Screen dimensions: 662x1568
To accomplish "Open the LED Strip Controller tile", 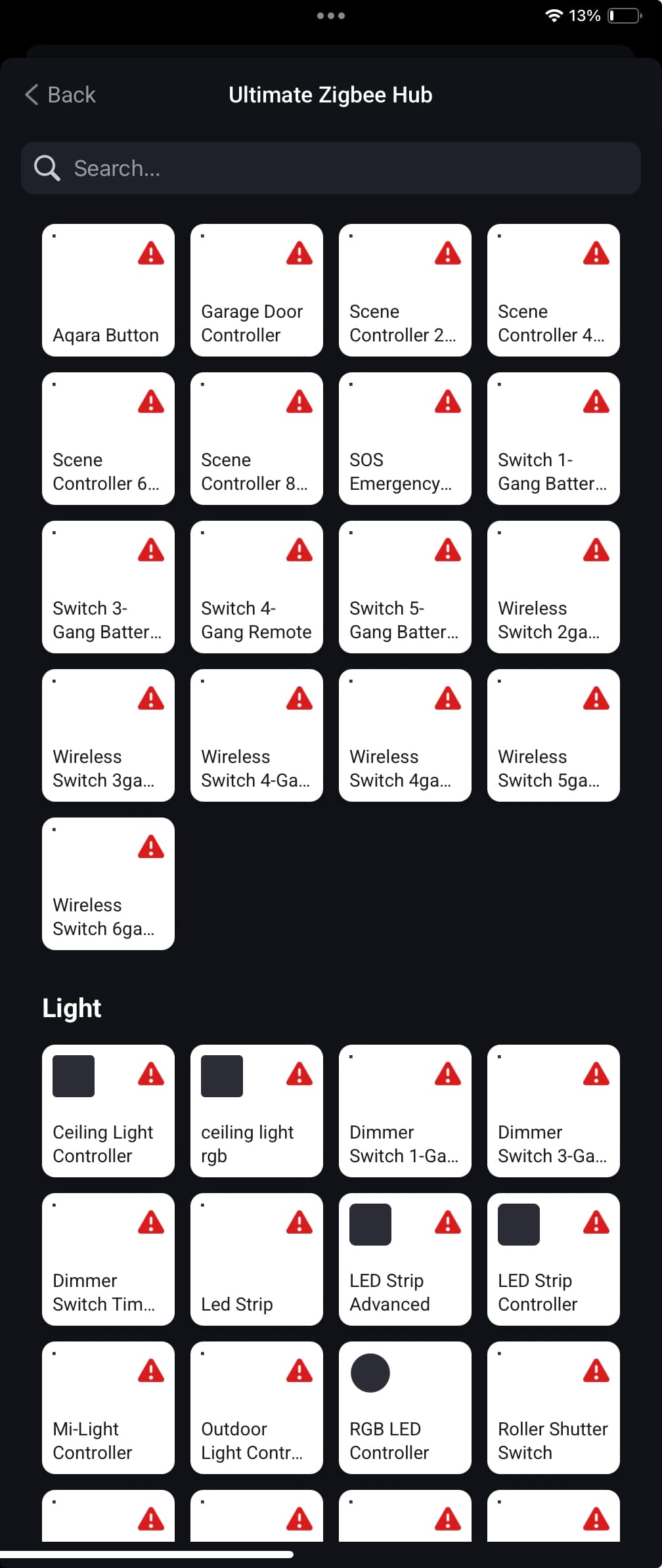I will pyautogui.click(x=554, y=1259).
